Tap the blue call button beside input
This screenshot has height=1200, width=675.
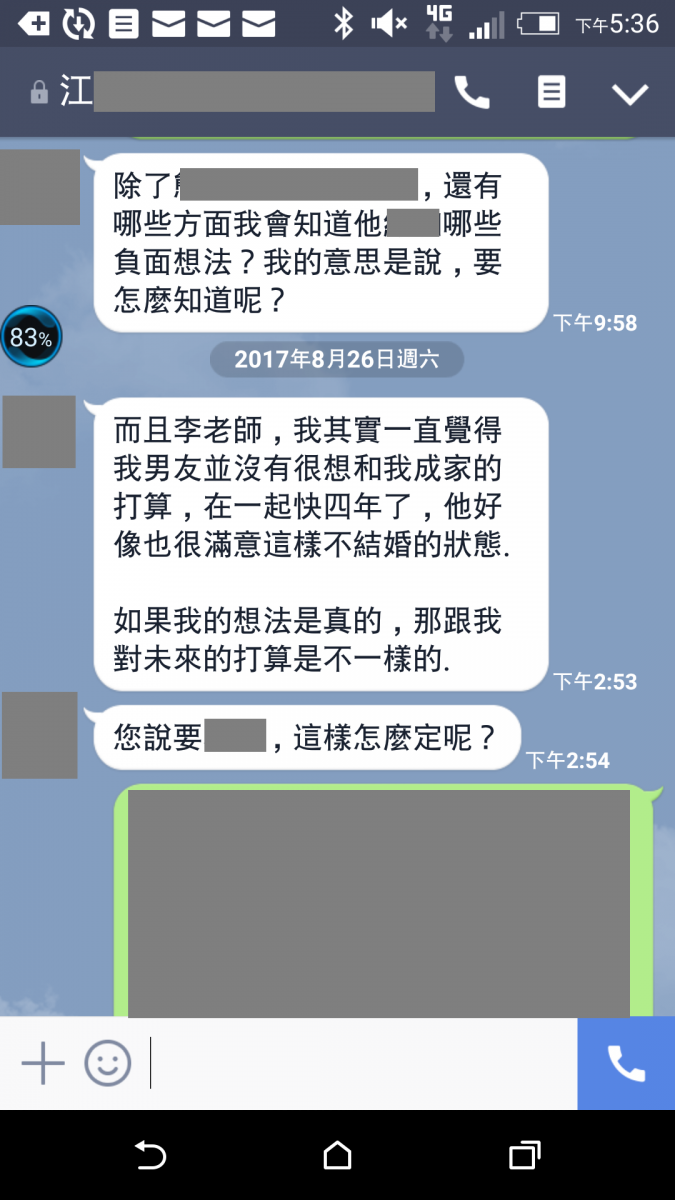(626, 1063)
